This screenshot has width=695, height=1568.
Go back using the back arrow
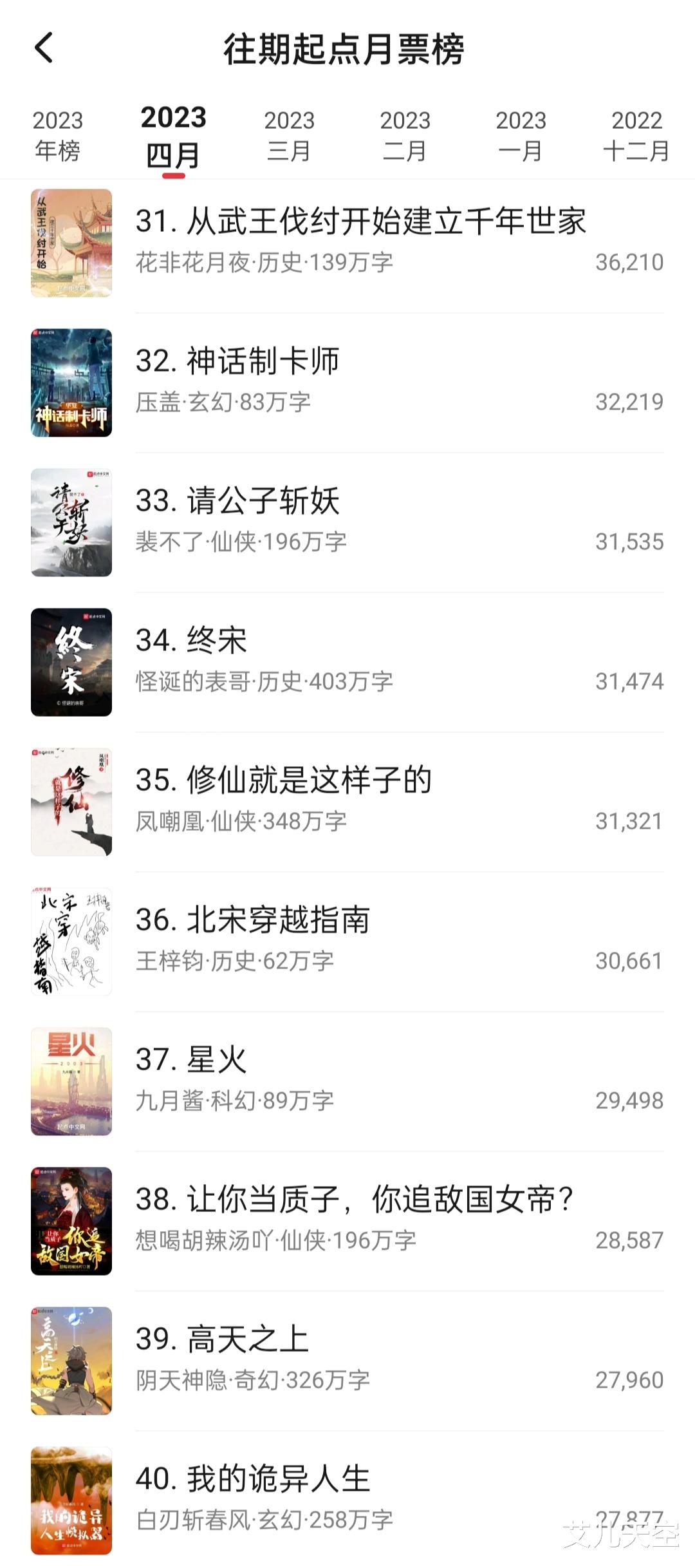click(44, 48)
